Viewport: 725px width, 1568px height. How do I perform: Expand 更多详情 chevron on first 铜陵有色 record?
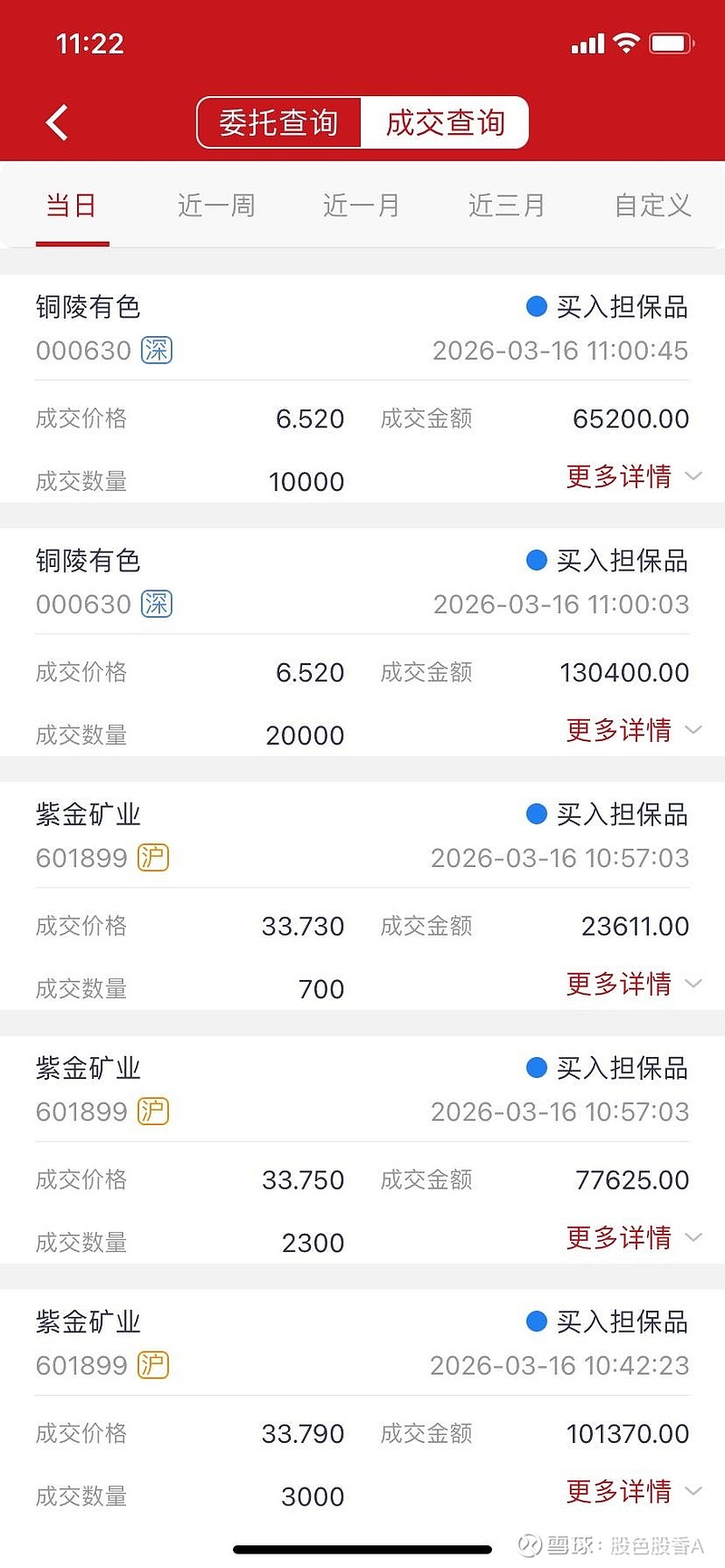[692, 476]
